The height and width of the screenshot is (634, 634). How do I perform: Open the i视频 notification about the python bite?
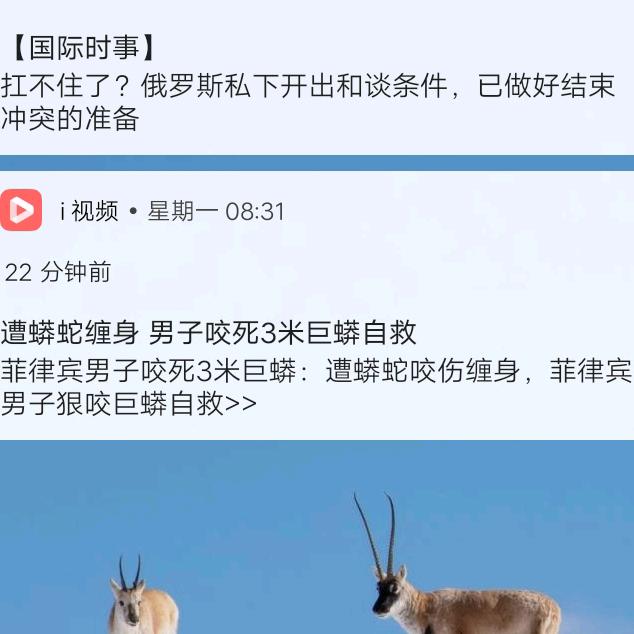317,305
